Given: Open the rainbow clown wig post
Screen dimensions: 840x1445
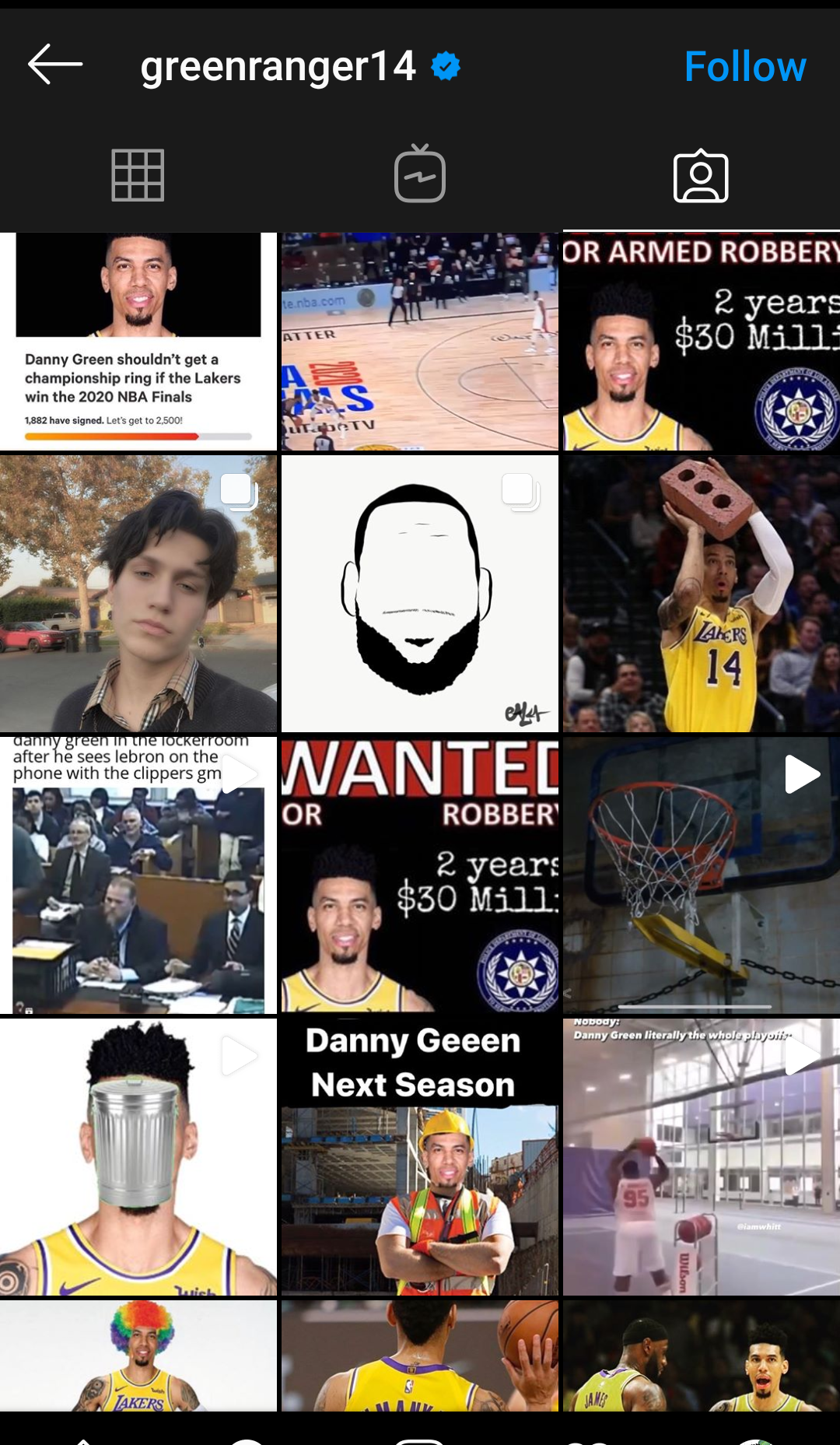Looking at the screenshot, I should (138, 1356).
